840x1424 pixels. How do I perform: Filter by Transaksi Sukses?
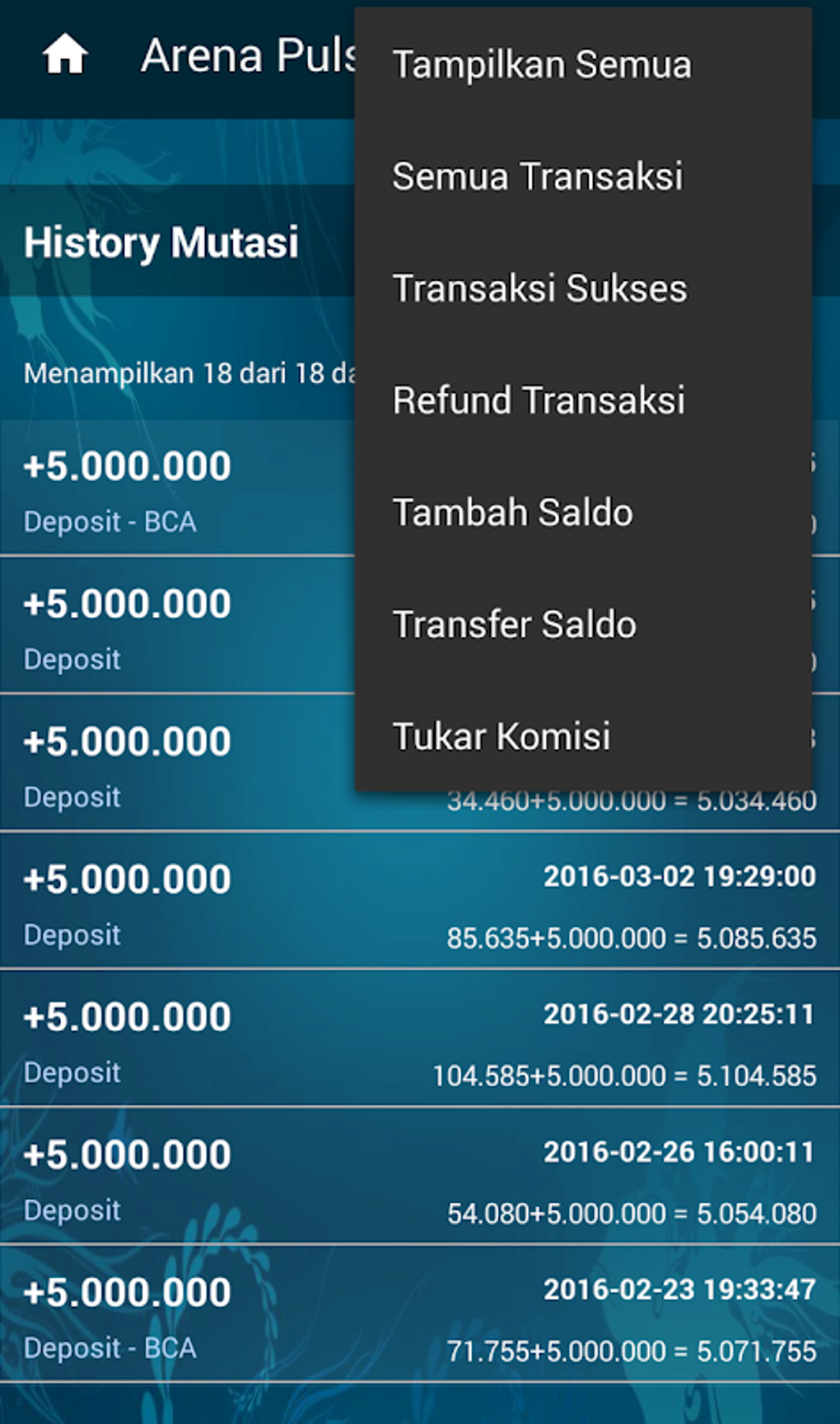pos(539,288)
